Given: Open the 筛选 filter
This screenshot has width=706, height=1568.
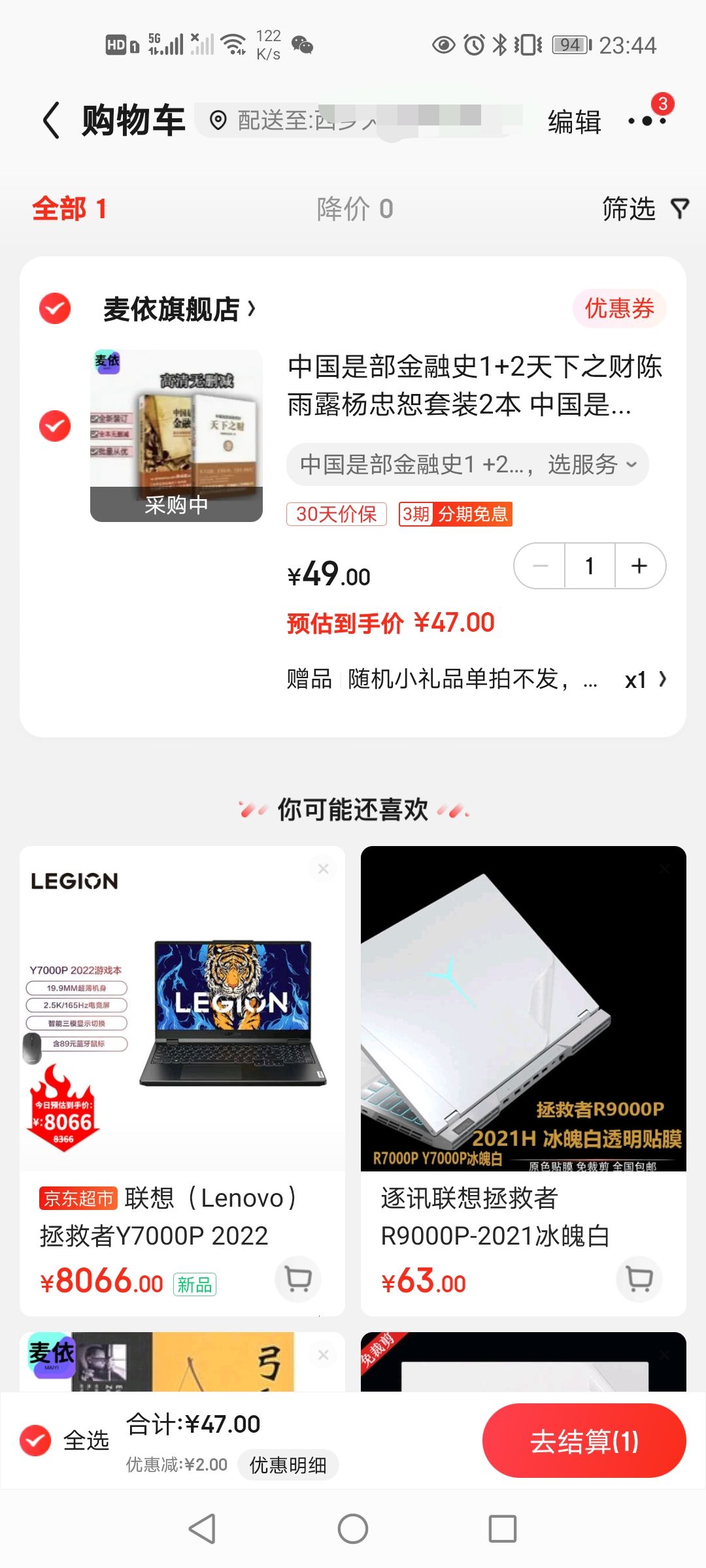Looking at the screenshot, I should click(x=644, y=209).
